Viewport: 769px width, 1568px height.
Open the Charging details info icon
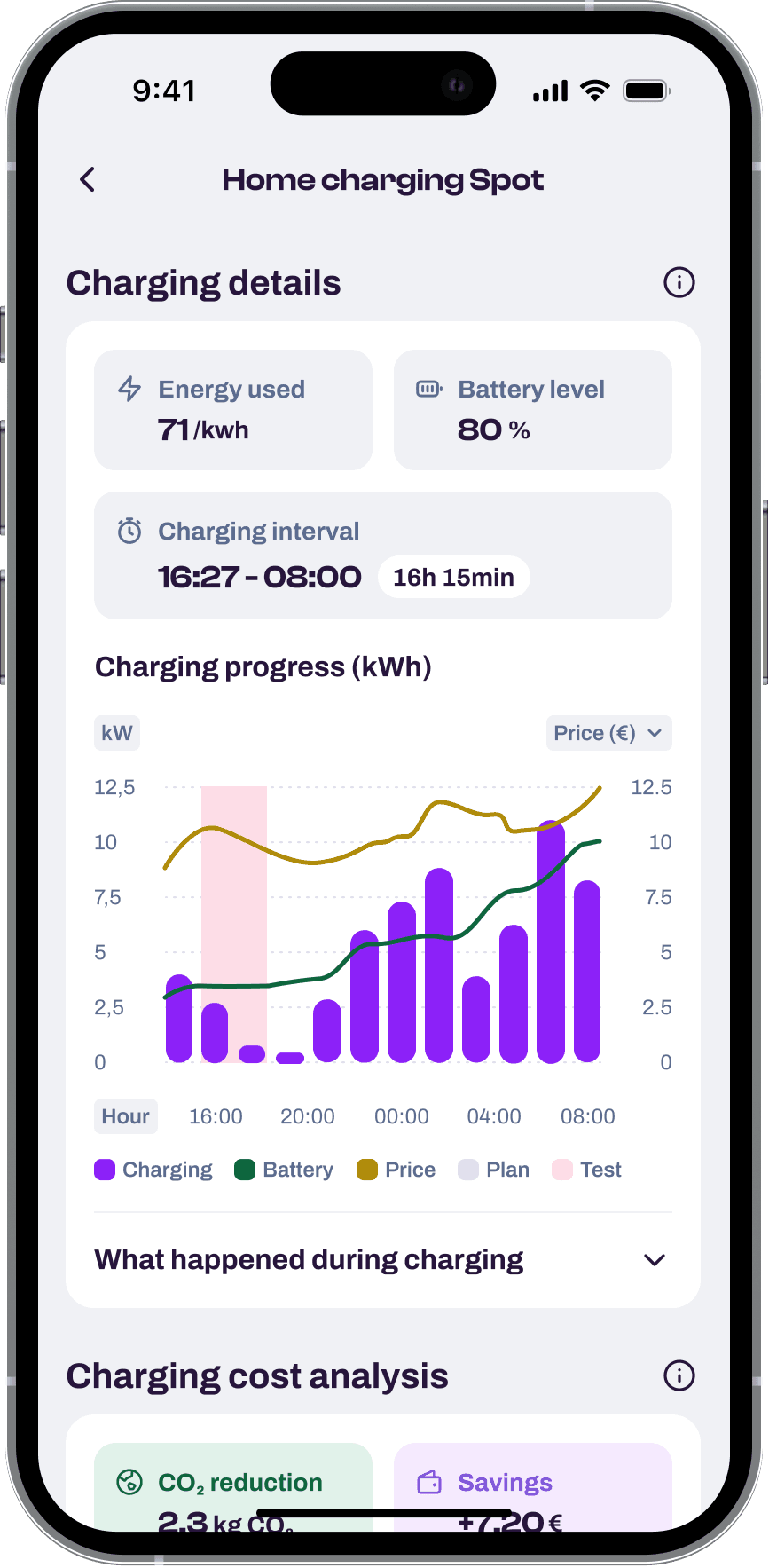[x=678, y=282]
